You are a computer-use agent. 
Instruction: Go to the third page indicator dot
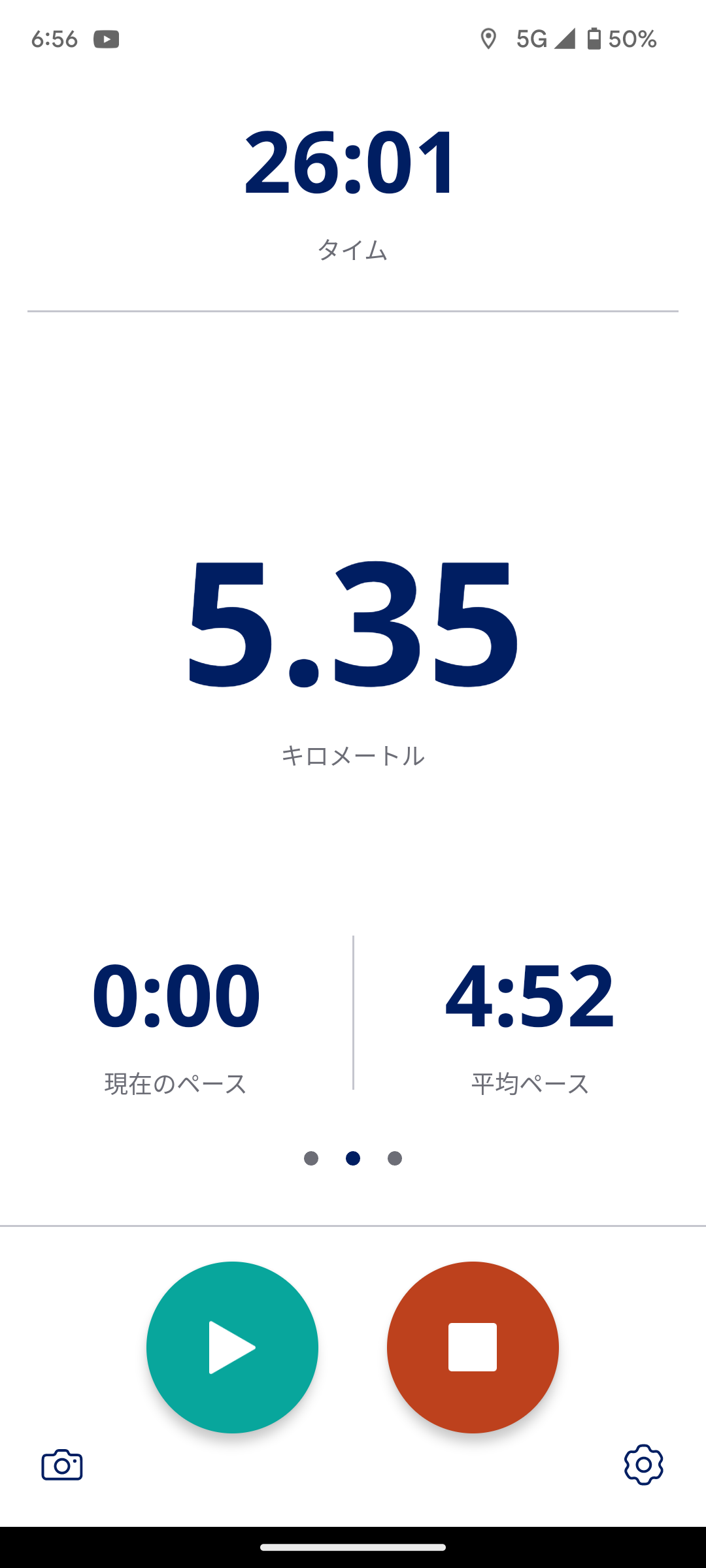395,1158
